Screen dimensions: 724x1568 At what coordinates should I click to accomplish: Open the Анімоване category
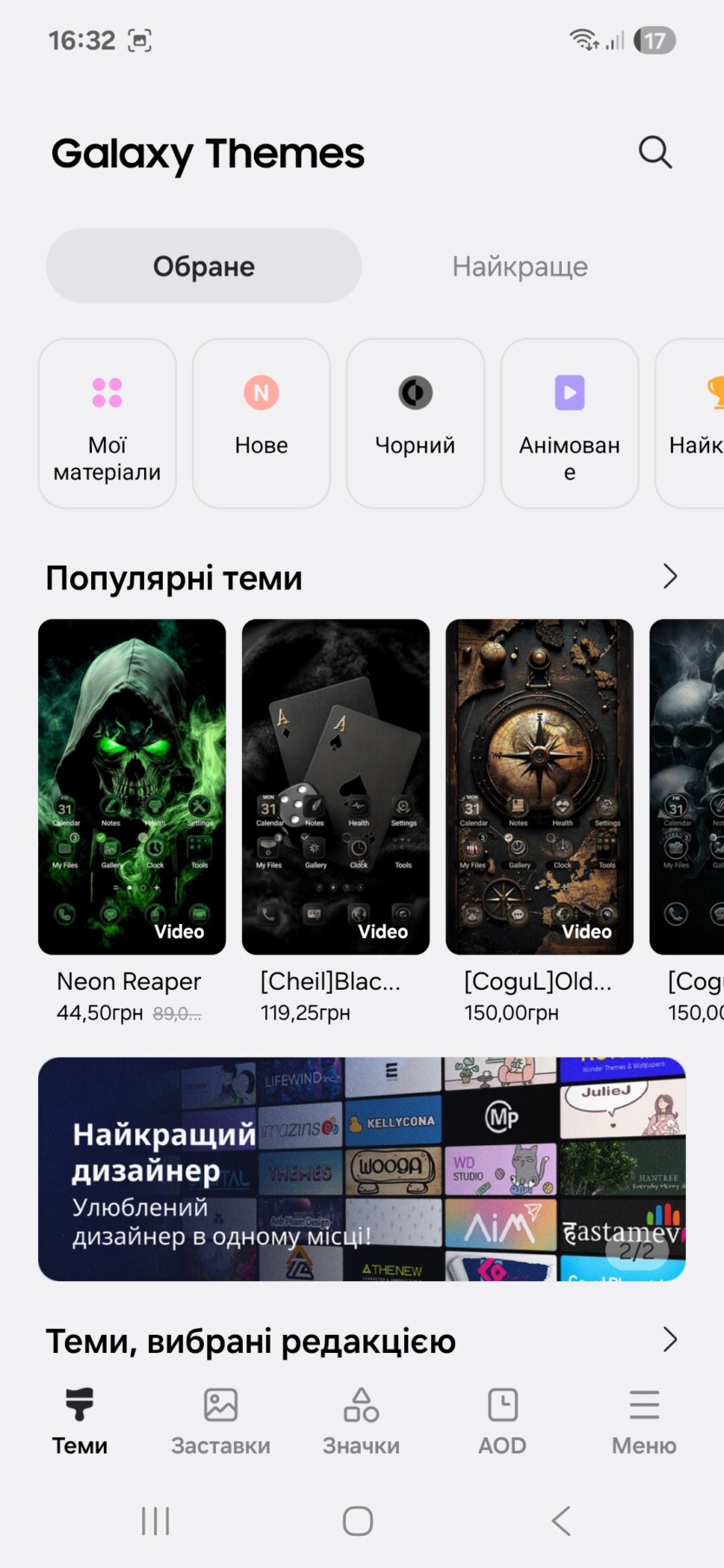569,423
